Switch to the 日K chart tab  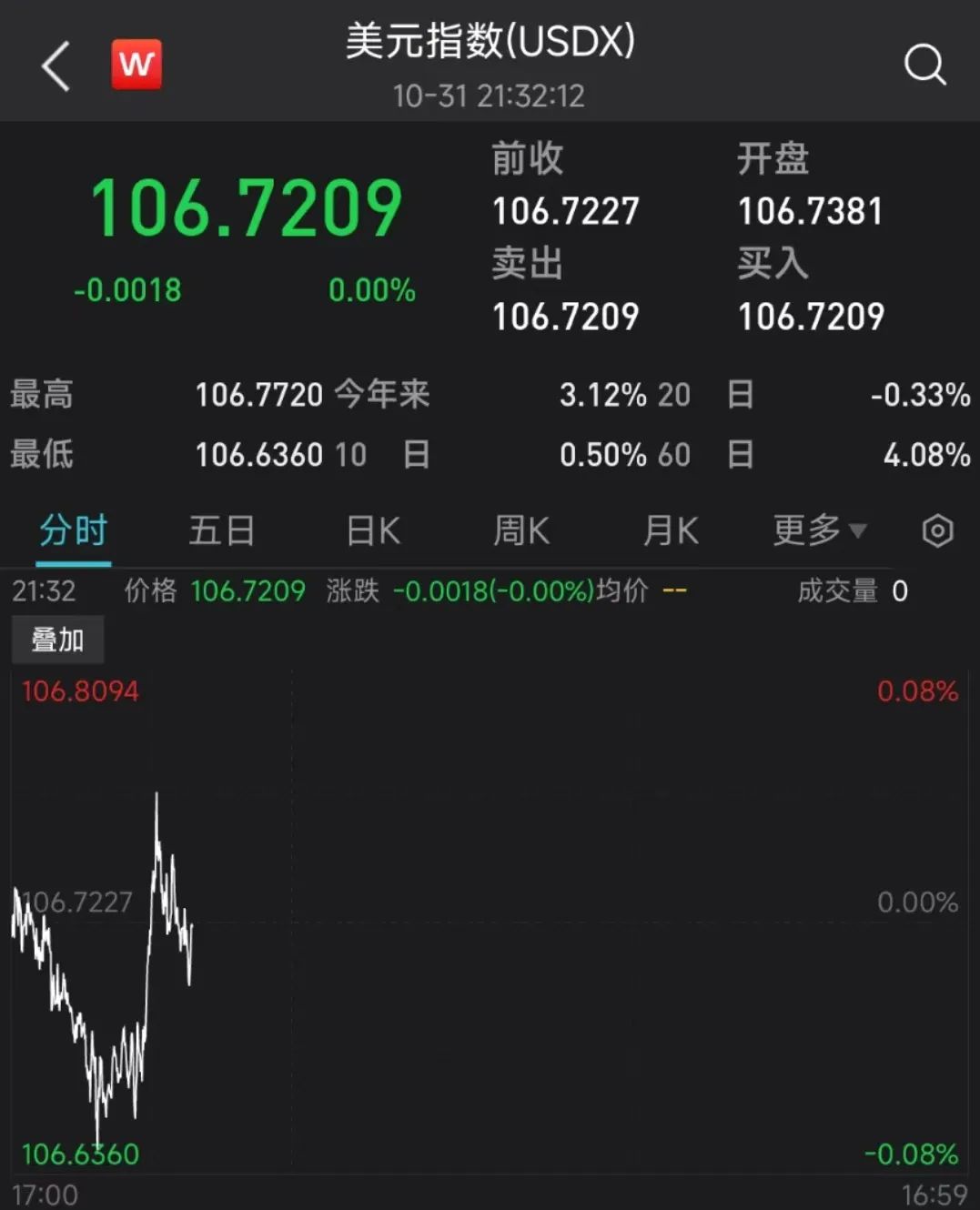point(373,530)
